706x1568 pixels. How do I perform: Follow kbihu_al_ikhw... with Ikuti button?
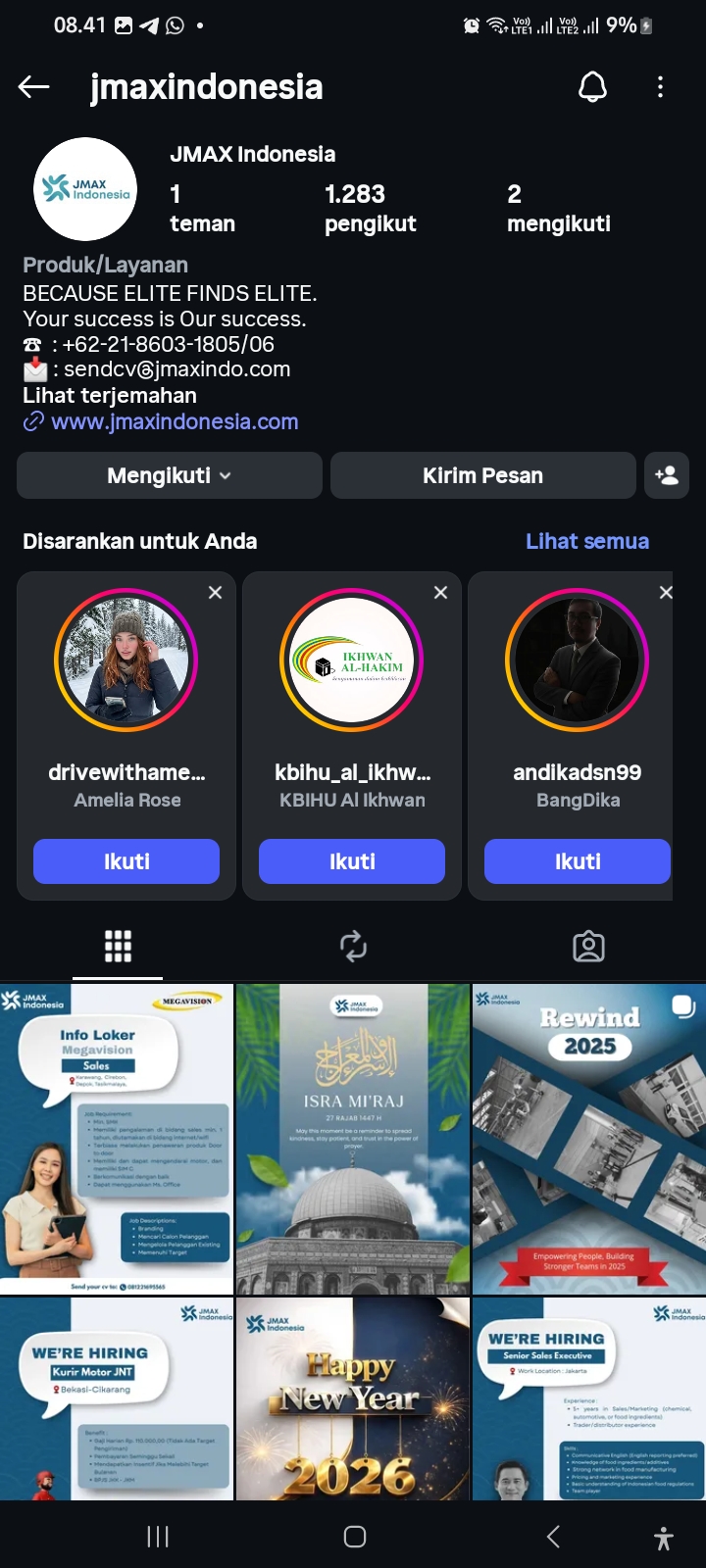pyautogui.click(x=352, y=861)
